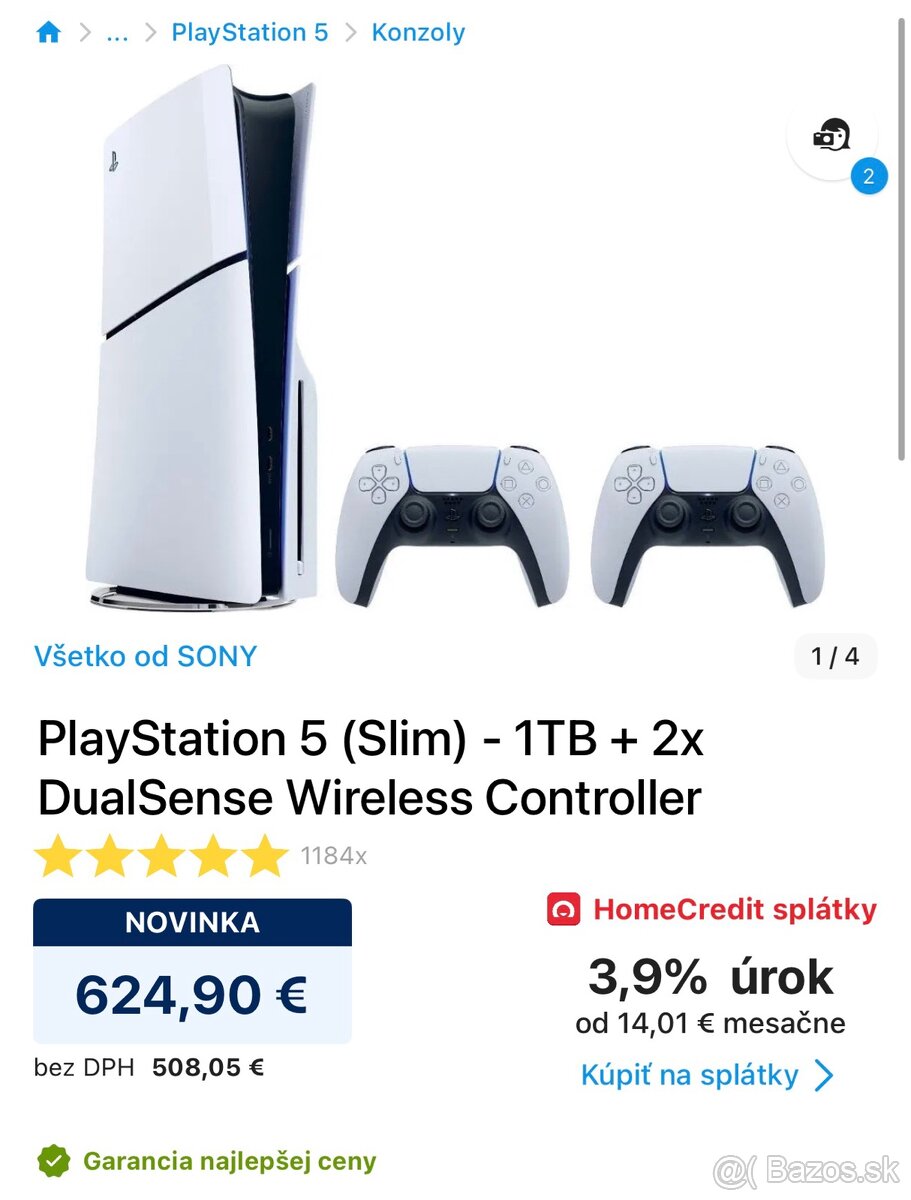Click the home icon in the breadcrumb

point(47,32)
